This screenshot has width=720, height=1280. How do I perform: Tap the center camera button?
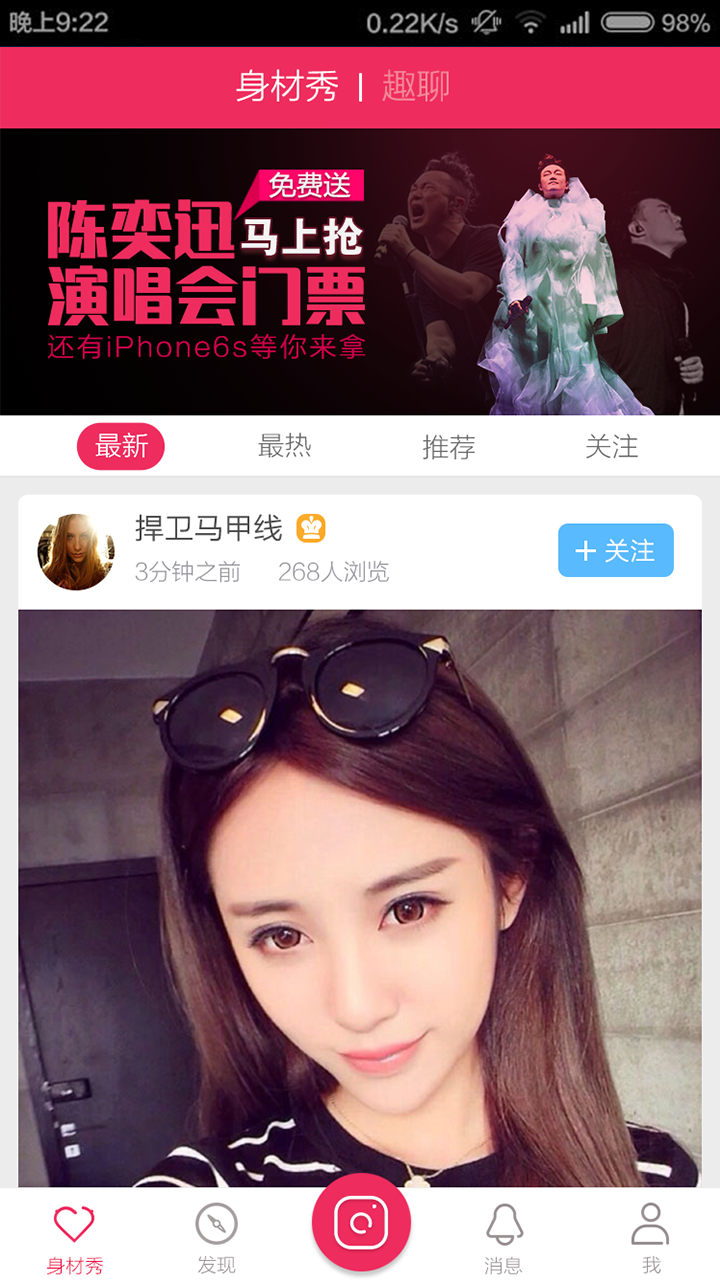pos(361,1222)
